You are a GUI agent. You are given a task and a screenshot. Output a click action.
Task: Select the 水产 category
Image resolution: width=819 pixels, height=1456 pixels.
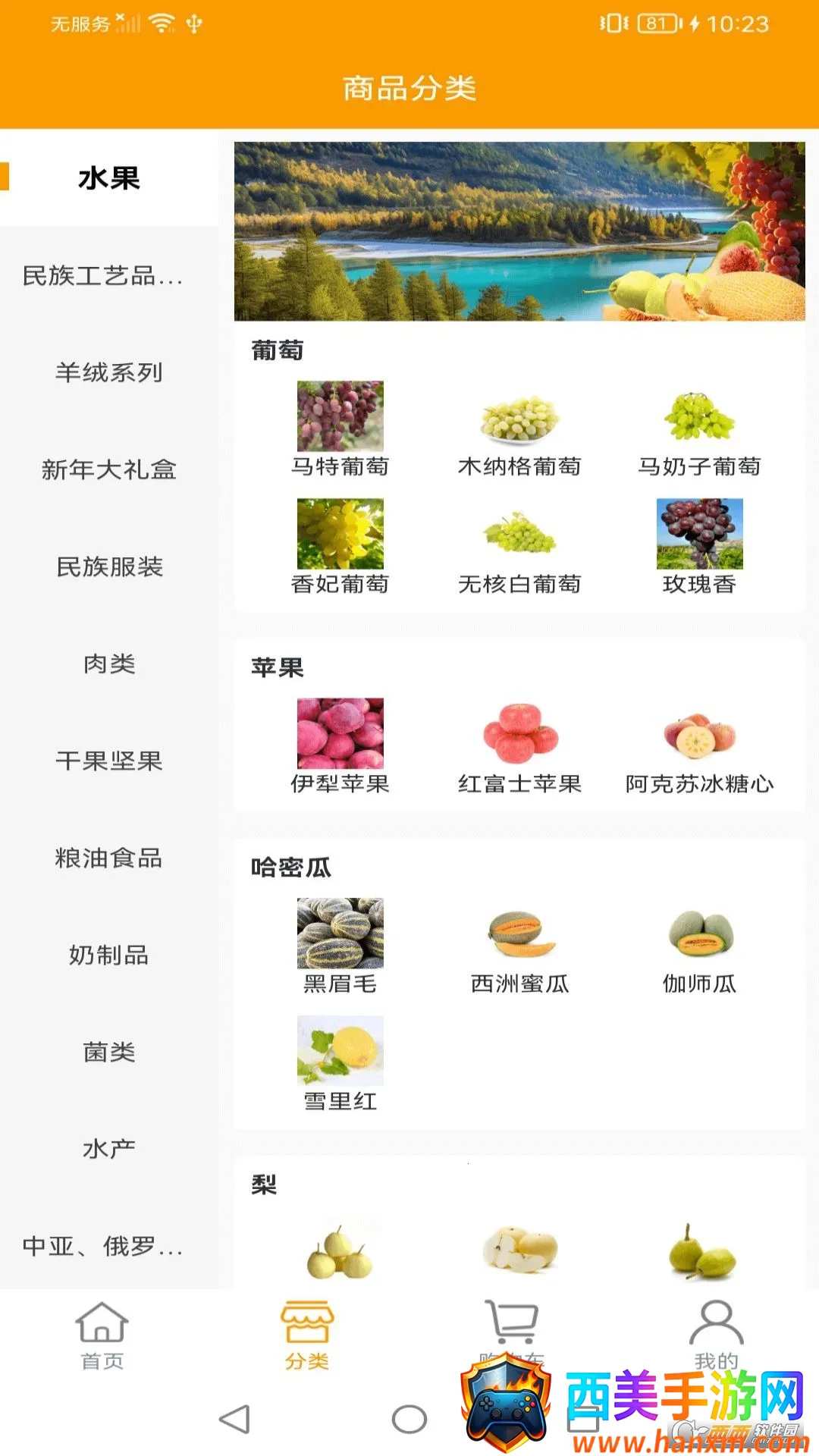pyautogui.click(x=109, y=1149)
